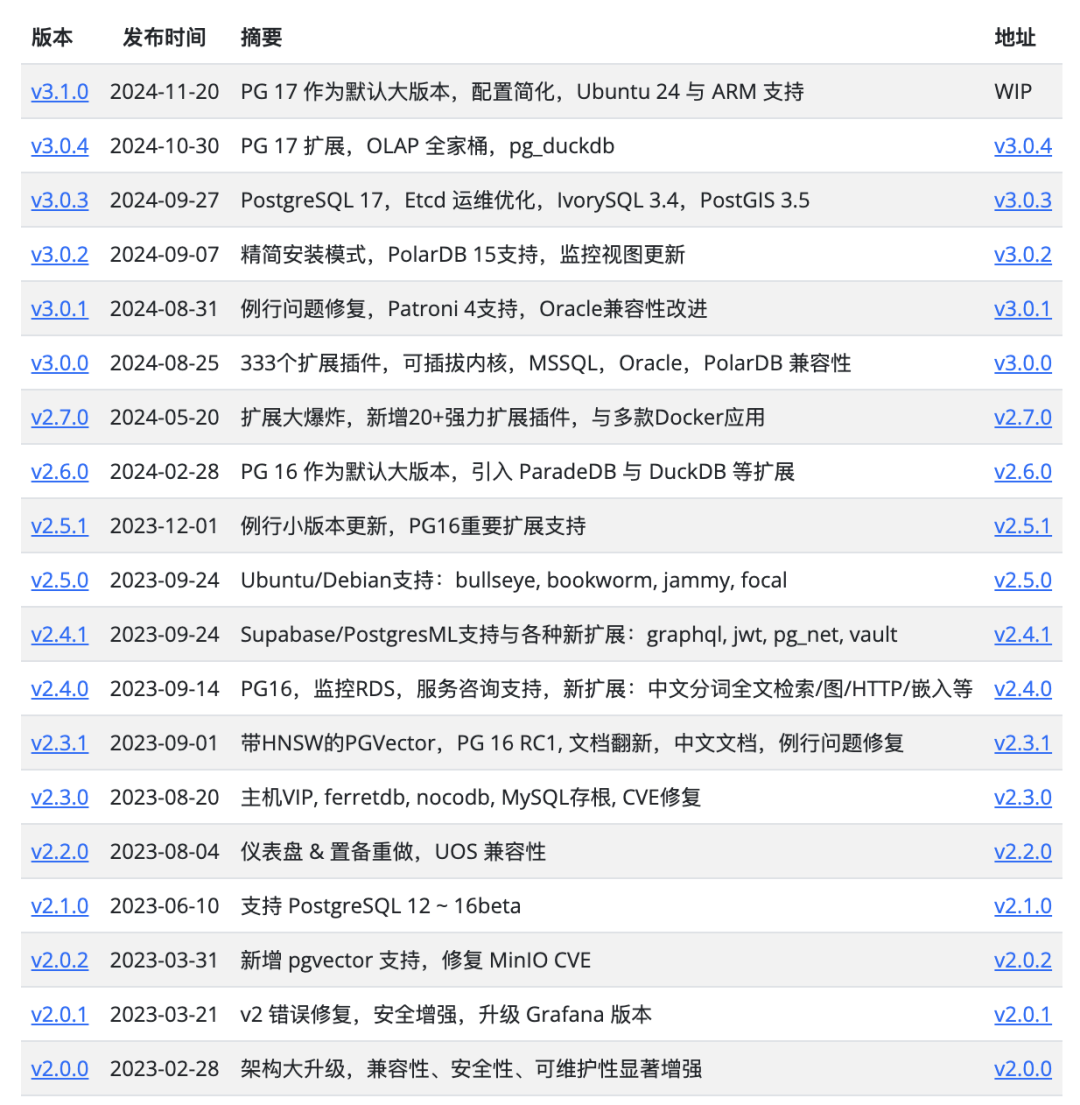
Task: Visit the v2.3.1 link under 地址
Action: click(1022, 743)
